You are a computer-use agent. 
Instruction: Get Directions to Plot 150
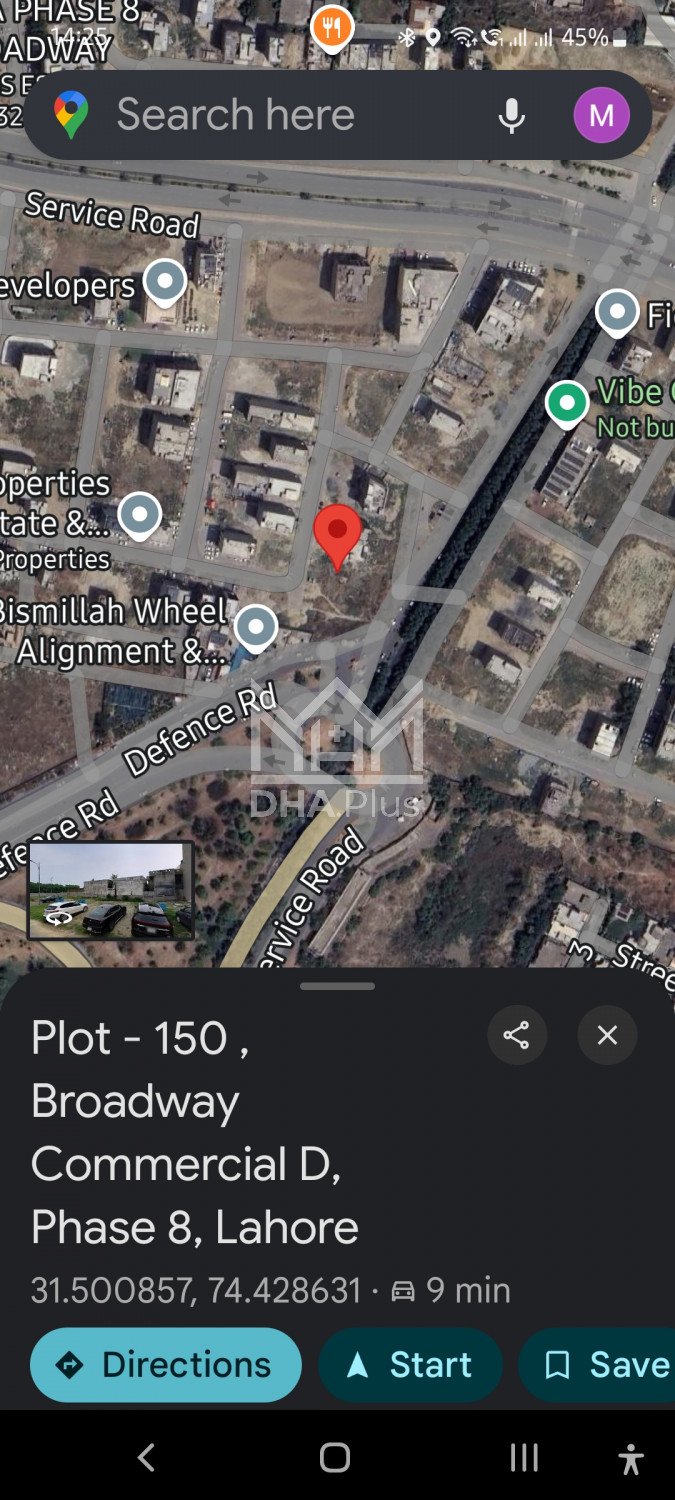pos(166,1365)
